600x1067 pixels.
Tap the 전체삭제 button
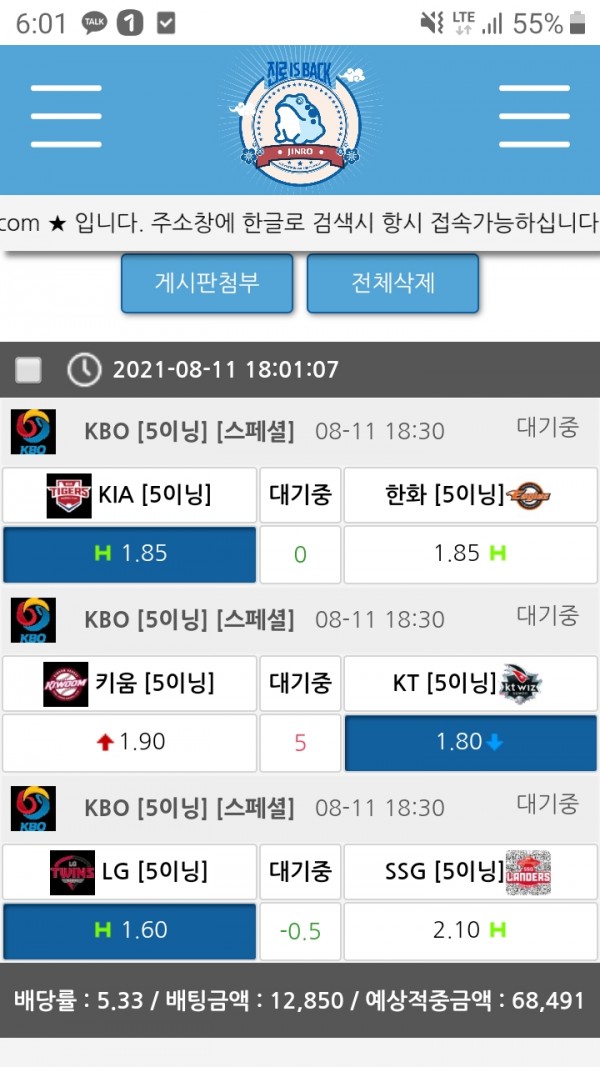pyautogui.click(x=392, y=282)
